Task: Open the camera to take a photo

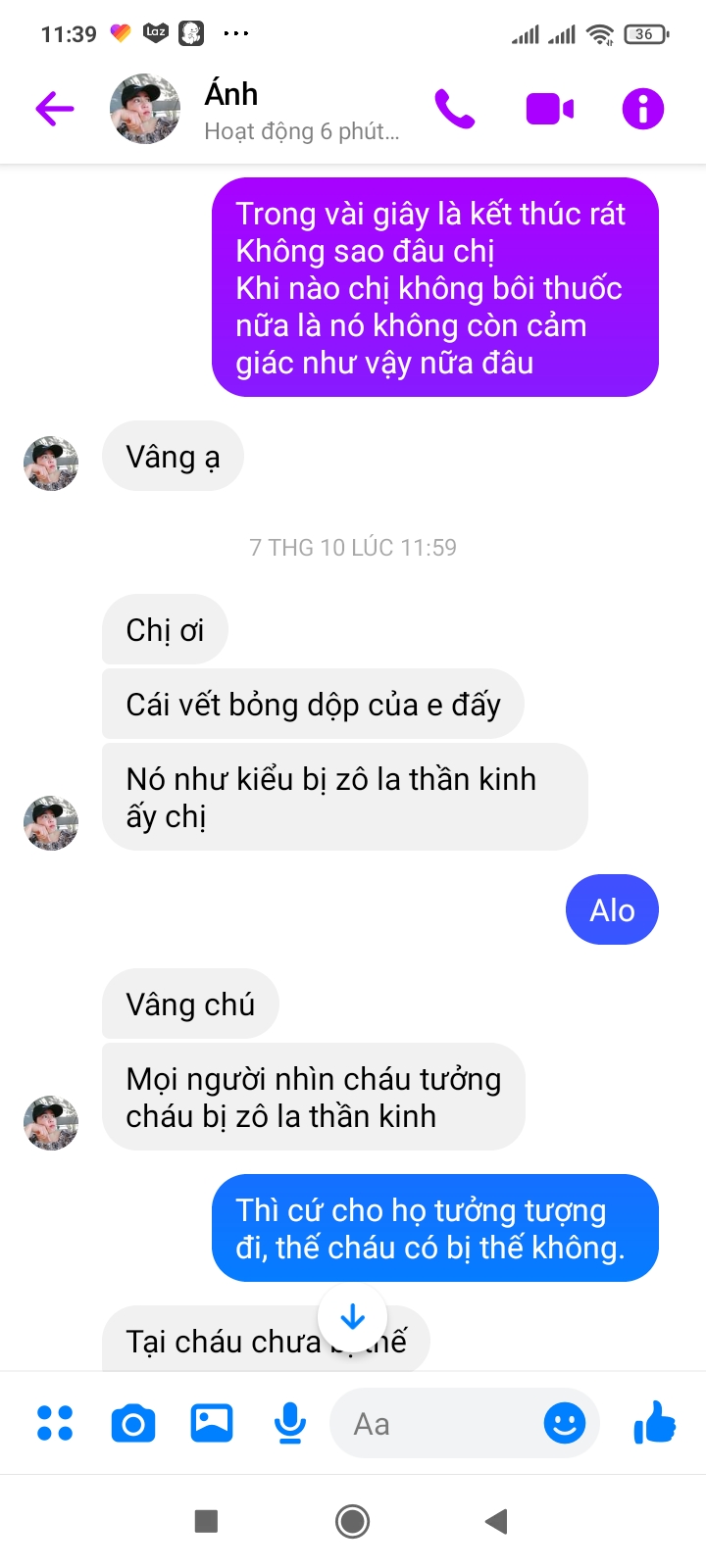Action: pyautogui.click(x=133, y=1423)
